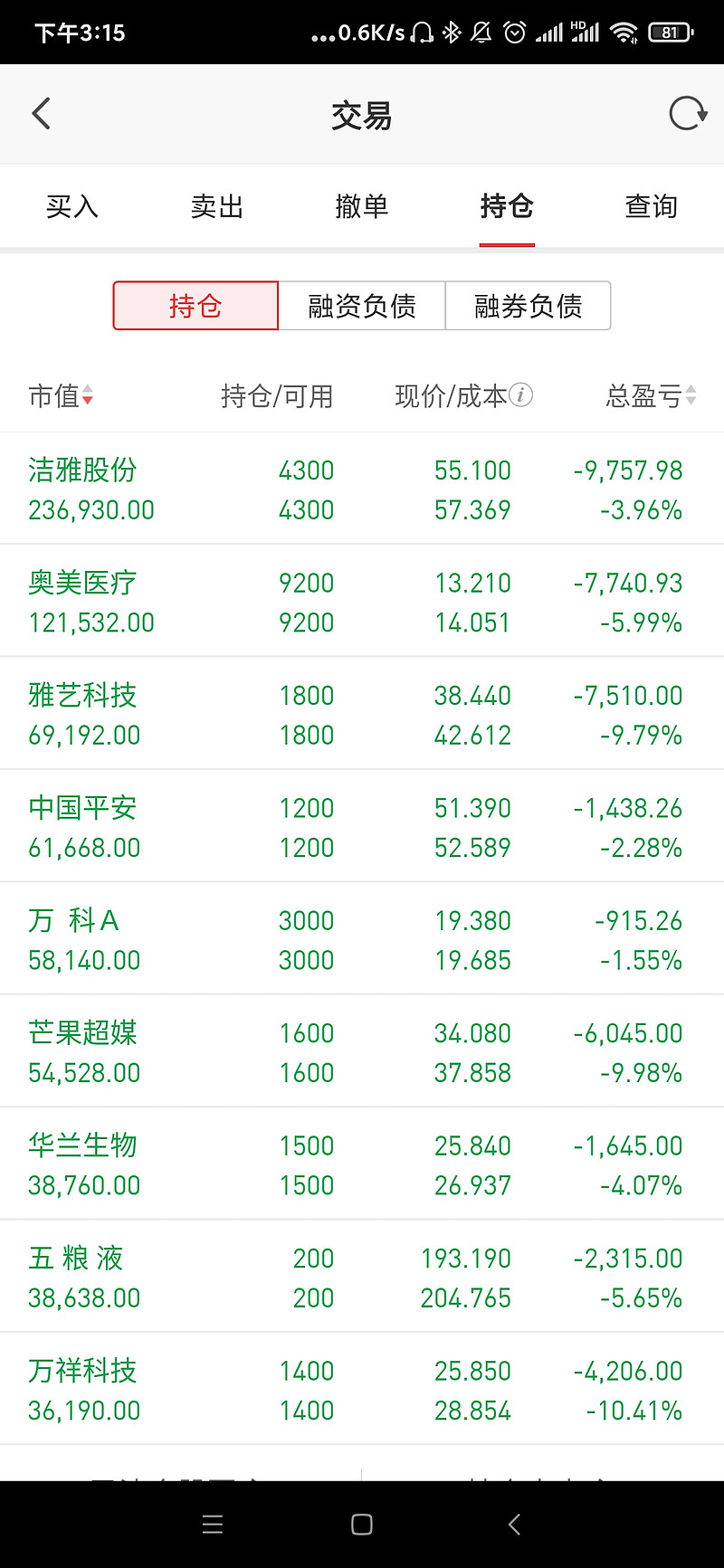724x1568 pixels.
Task: Refresh the holdings list
Action: click(x=686, y=113)
